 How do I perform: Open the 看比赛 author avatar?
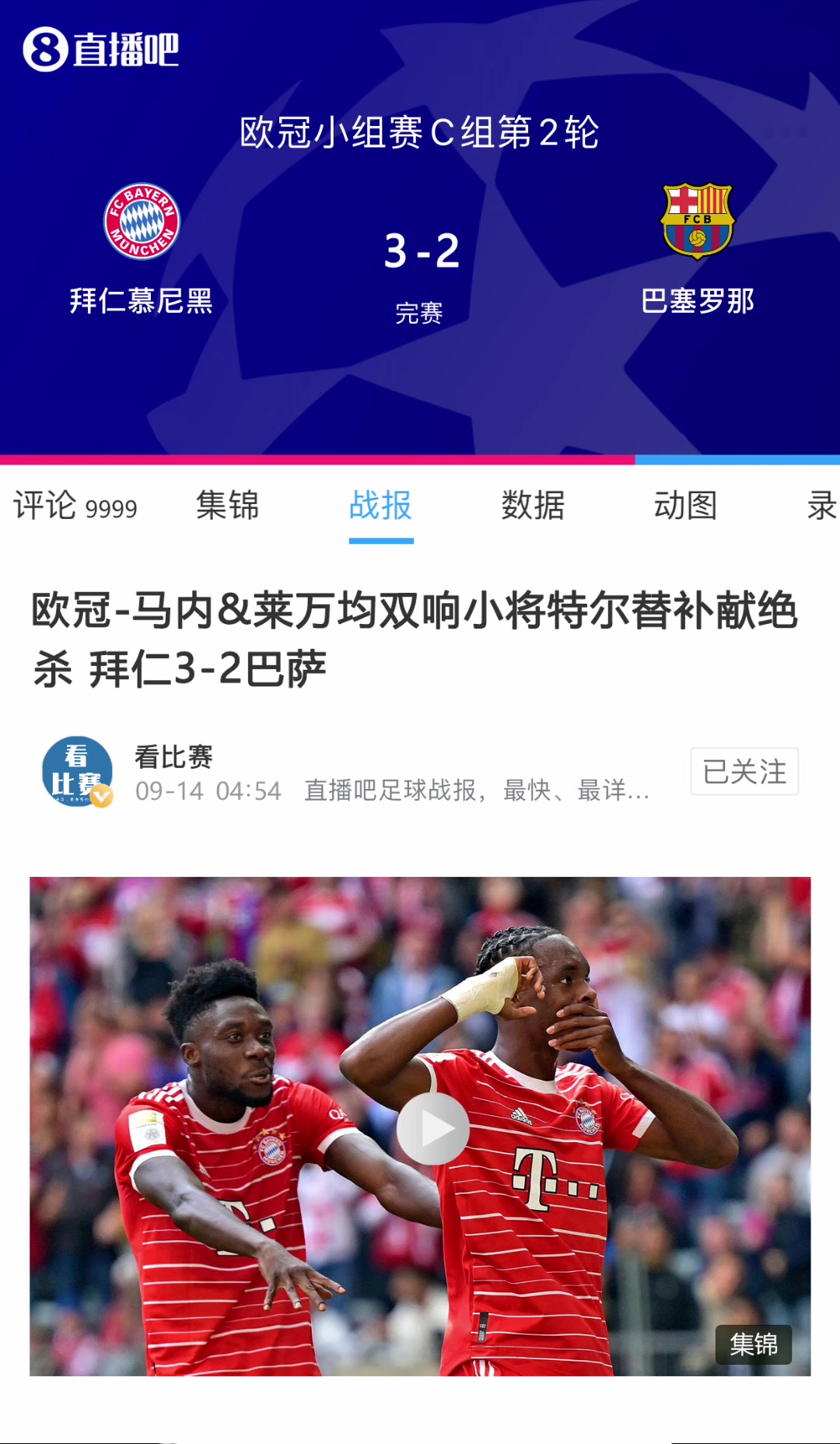tap(77, 772)
